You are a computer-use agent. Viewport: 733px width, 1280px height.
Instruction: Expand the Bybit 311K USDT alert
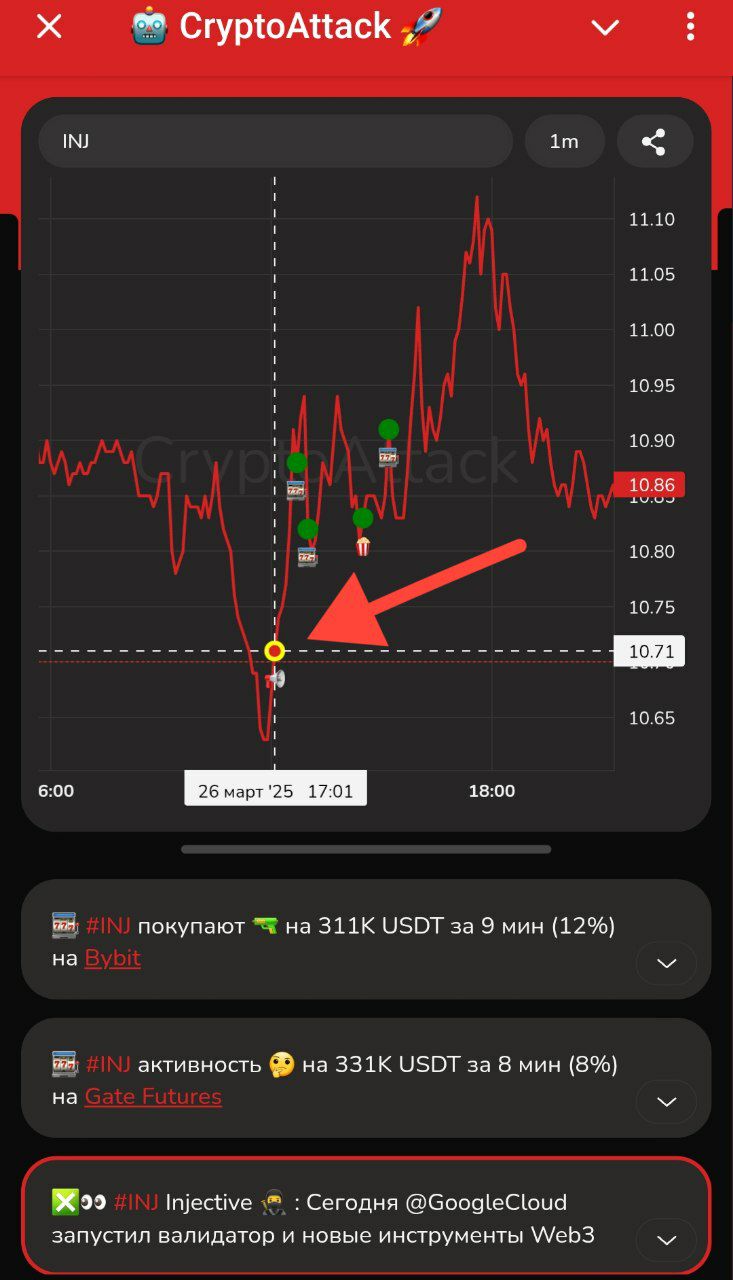pos(666,964)
